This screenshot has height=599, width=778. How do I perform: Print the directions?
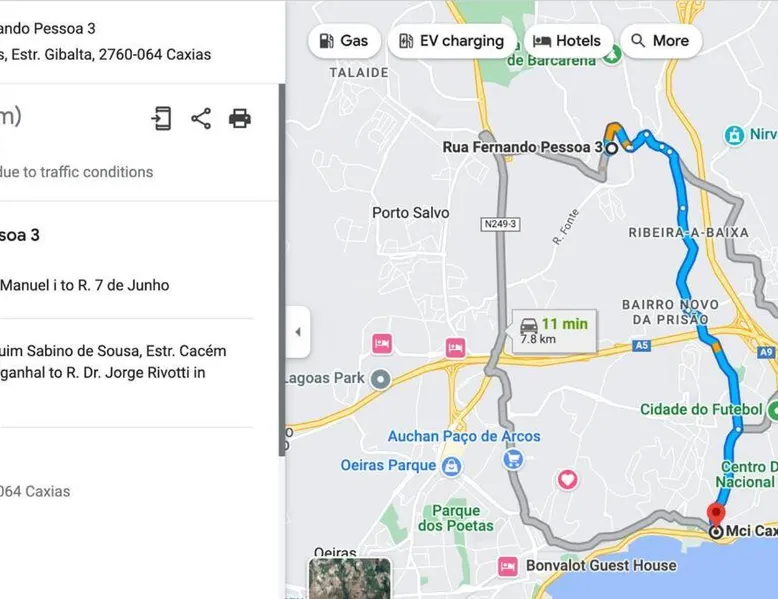click(240, 118)
